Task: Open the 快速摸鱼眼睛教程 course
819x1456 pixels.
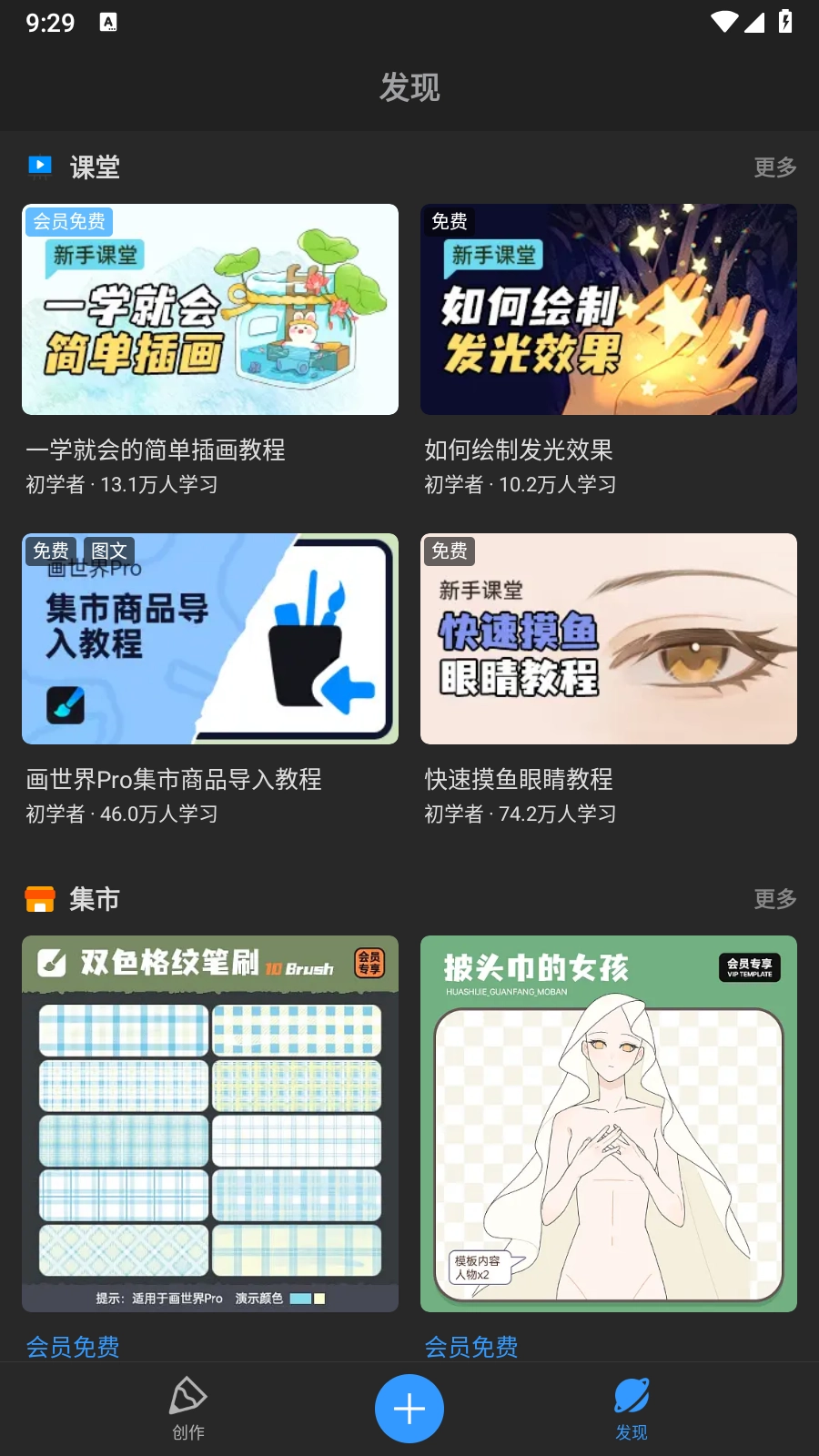Action: (x=608, y=639)
